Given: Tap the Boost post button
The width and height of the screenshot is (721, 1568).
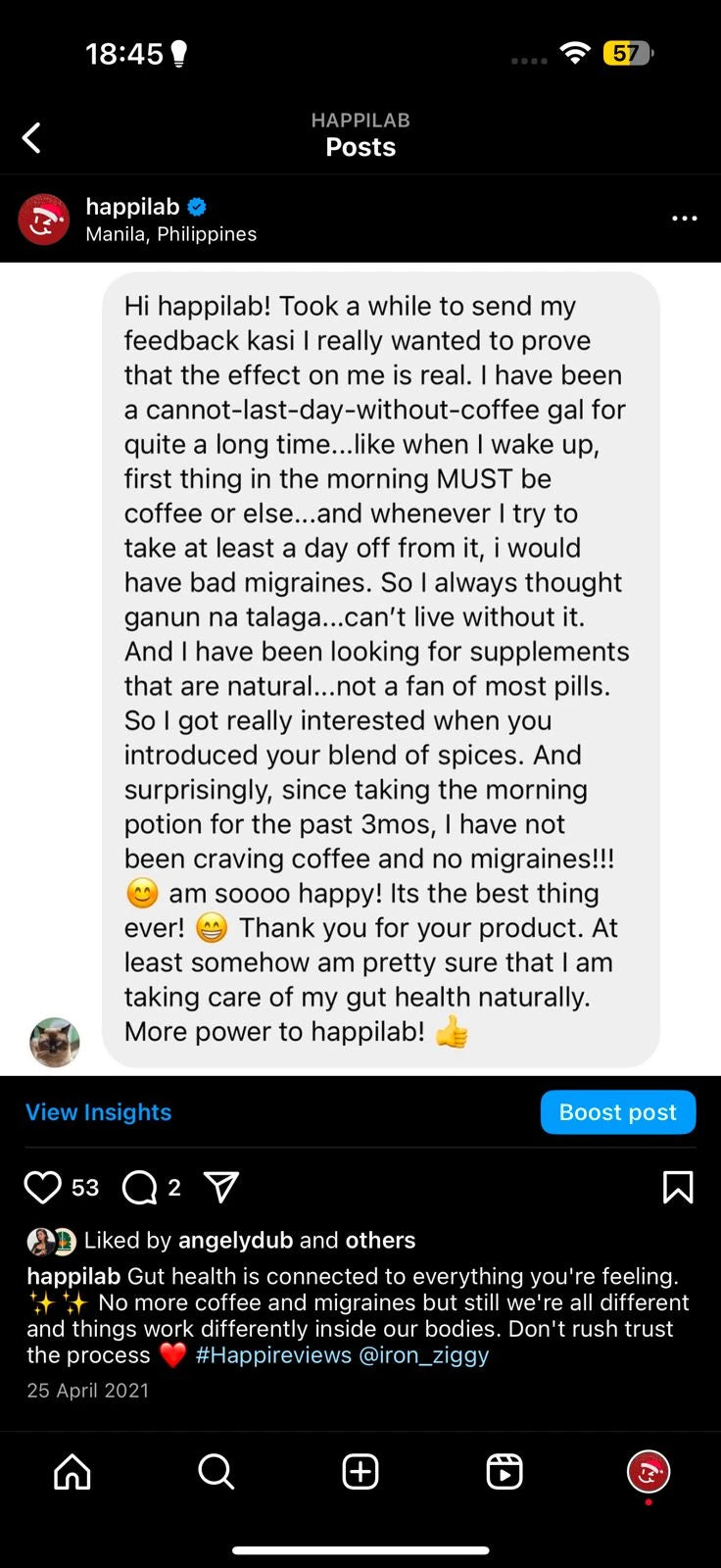Looking at the screenshot, I should pos(617,1112).
